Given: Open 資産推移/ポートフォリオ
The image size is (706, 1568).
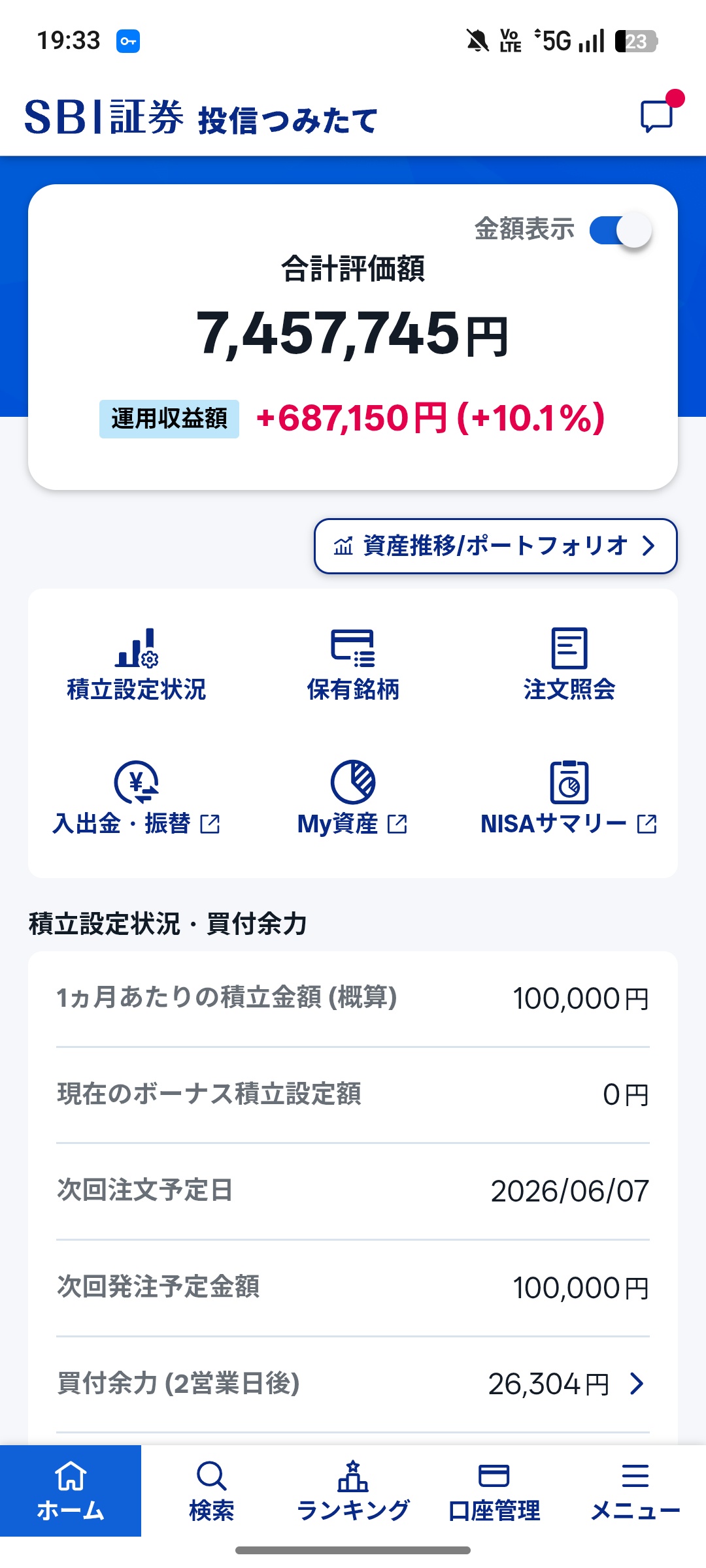Looking at the screenshot, I should (496, 546).
